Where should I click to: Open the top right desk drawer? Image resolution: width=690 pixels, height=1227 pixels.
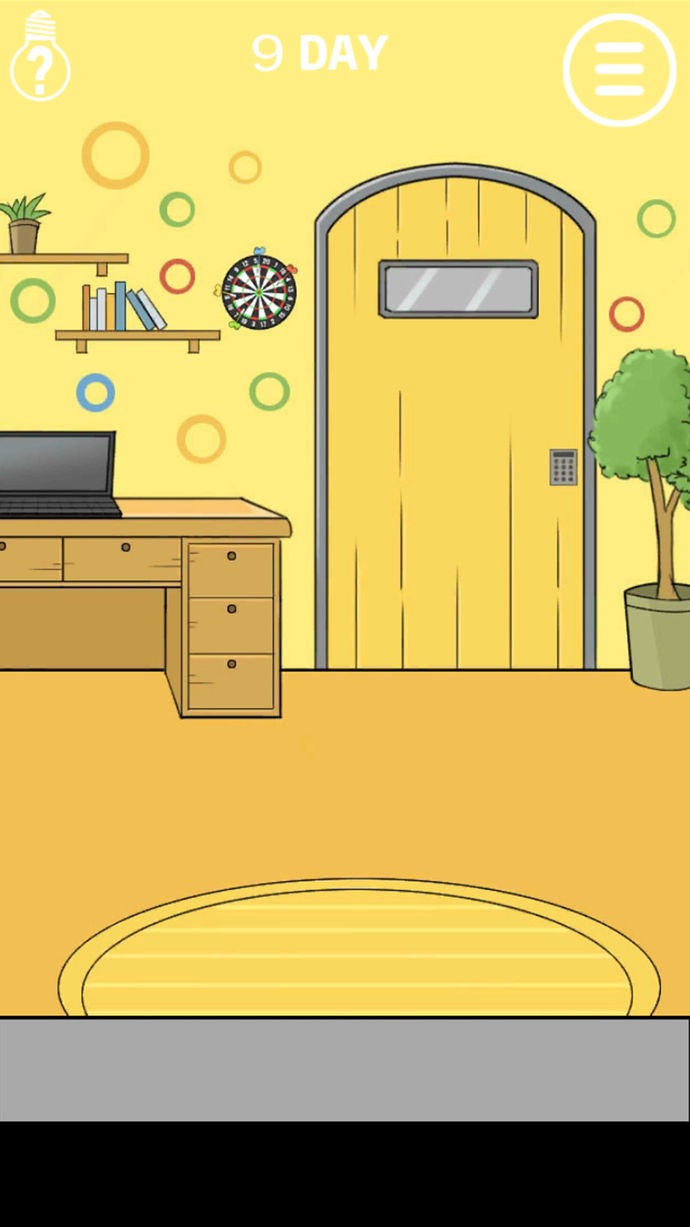coord(231,570)
